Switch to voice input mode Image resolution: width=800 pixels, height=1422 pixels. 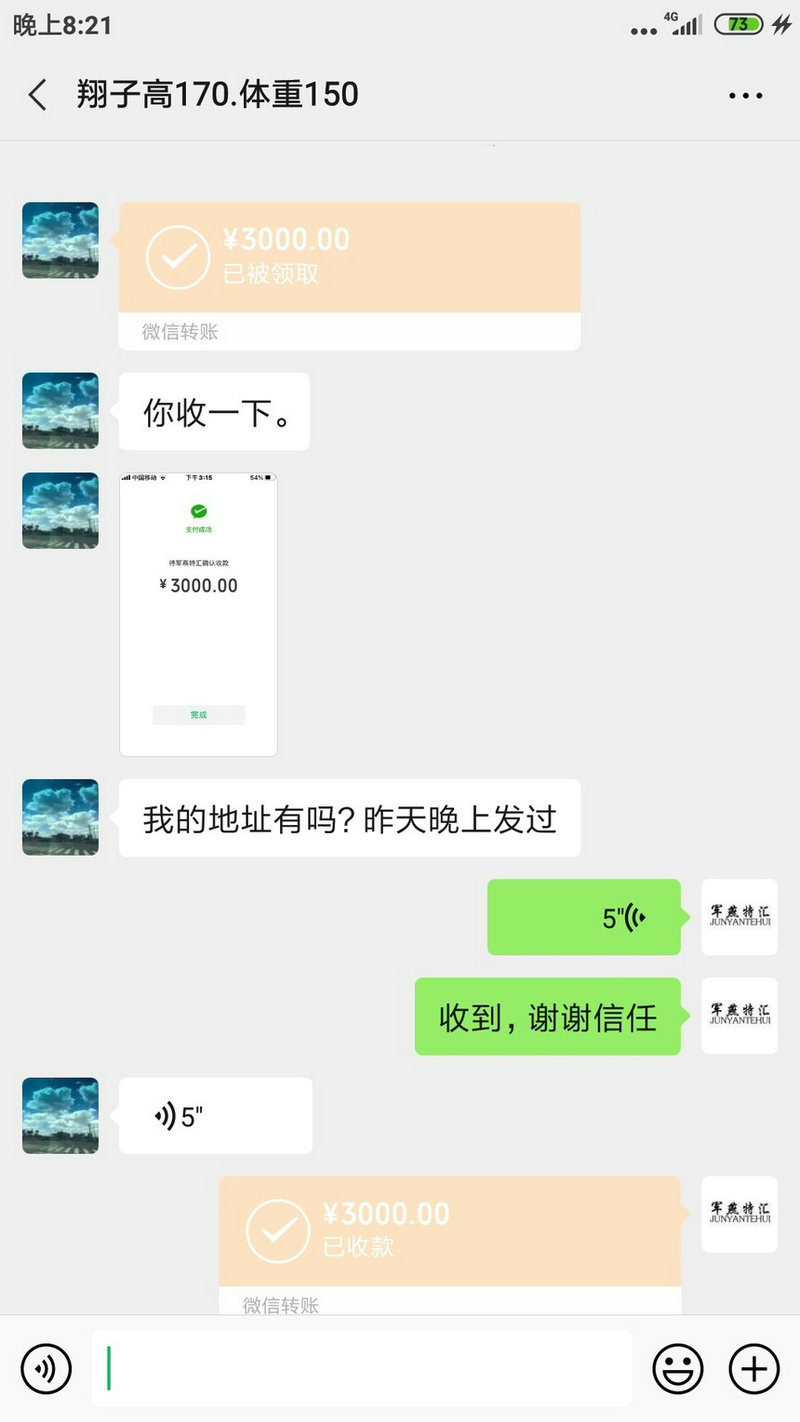pos(46,1368)
